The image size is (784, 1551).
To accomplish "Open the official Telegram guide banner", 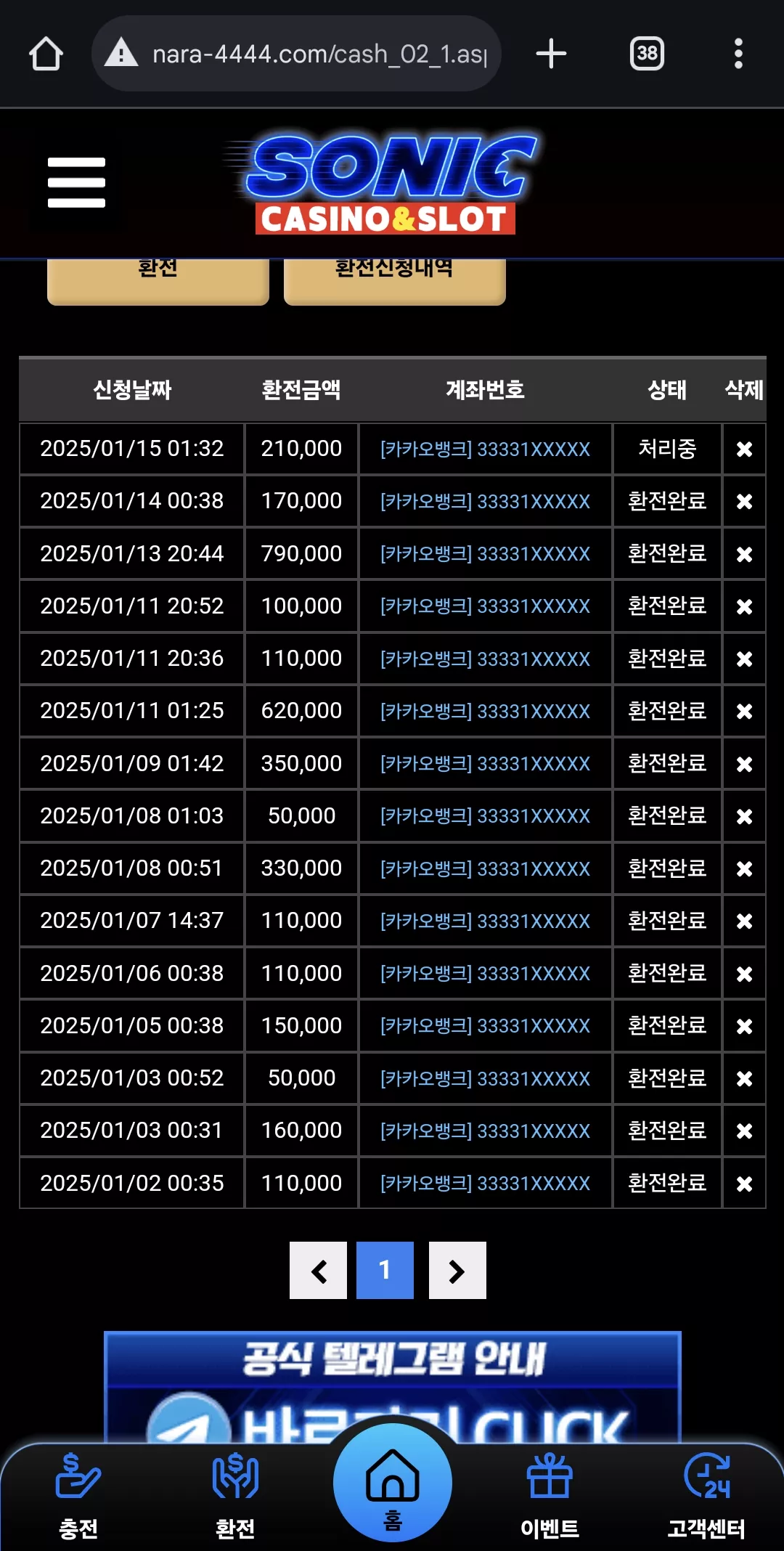I will coord(393,1386).
